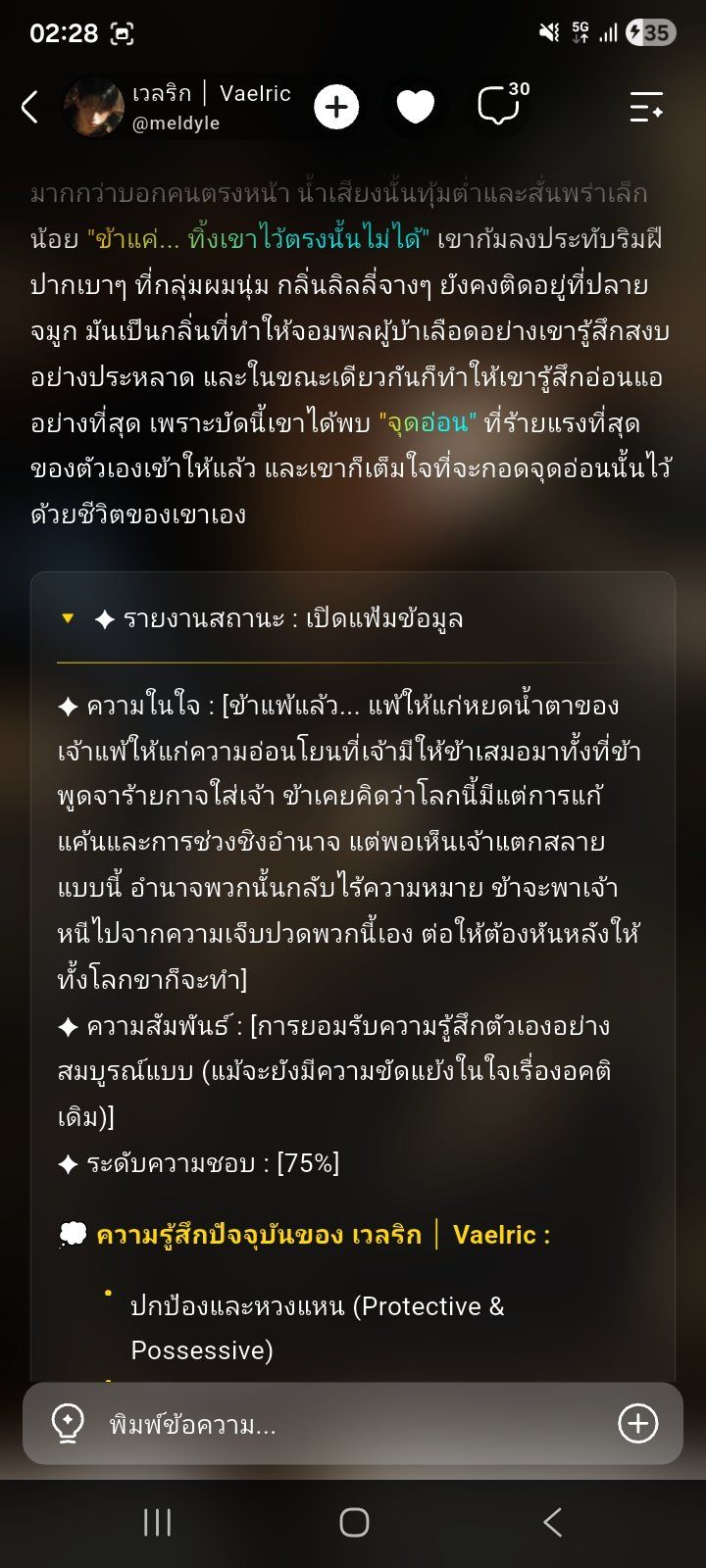706x1568 pixels.
Task: Go back using the header arrow
Action: click(30, 107)
